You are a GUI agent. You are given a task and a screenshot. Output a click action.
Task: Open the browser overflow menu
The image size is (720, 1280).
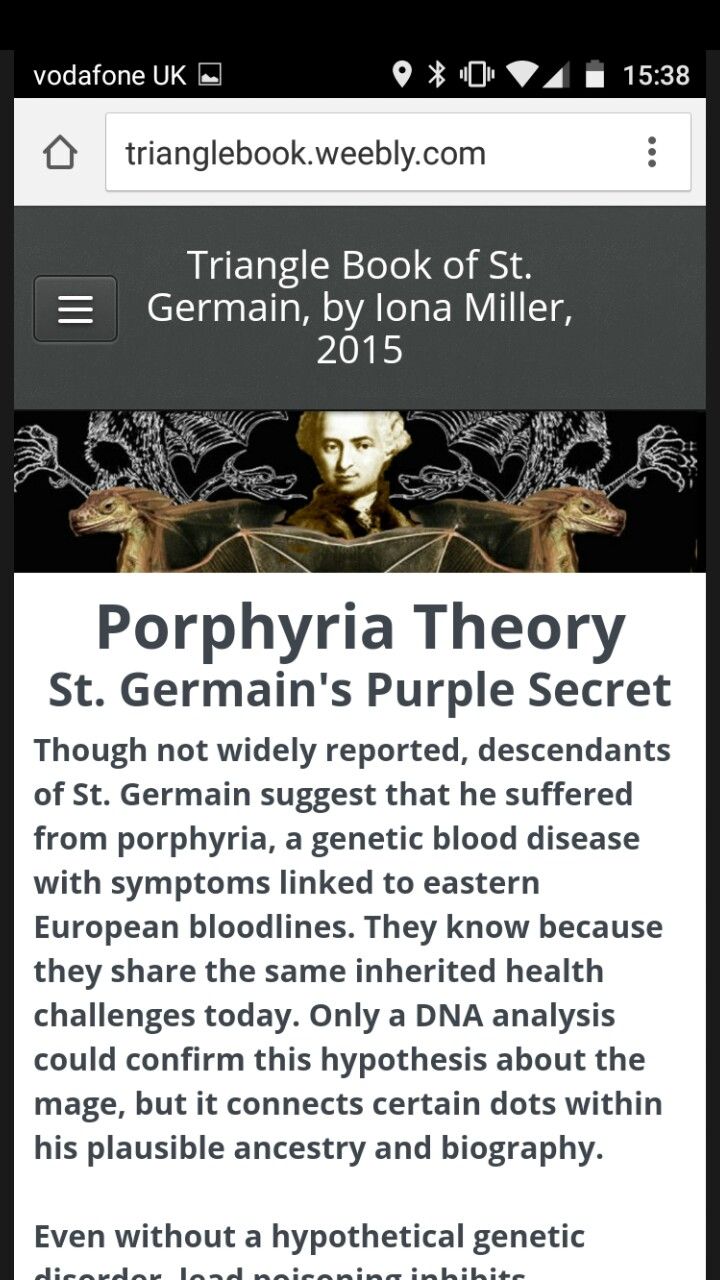652,153
